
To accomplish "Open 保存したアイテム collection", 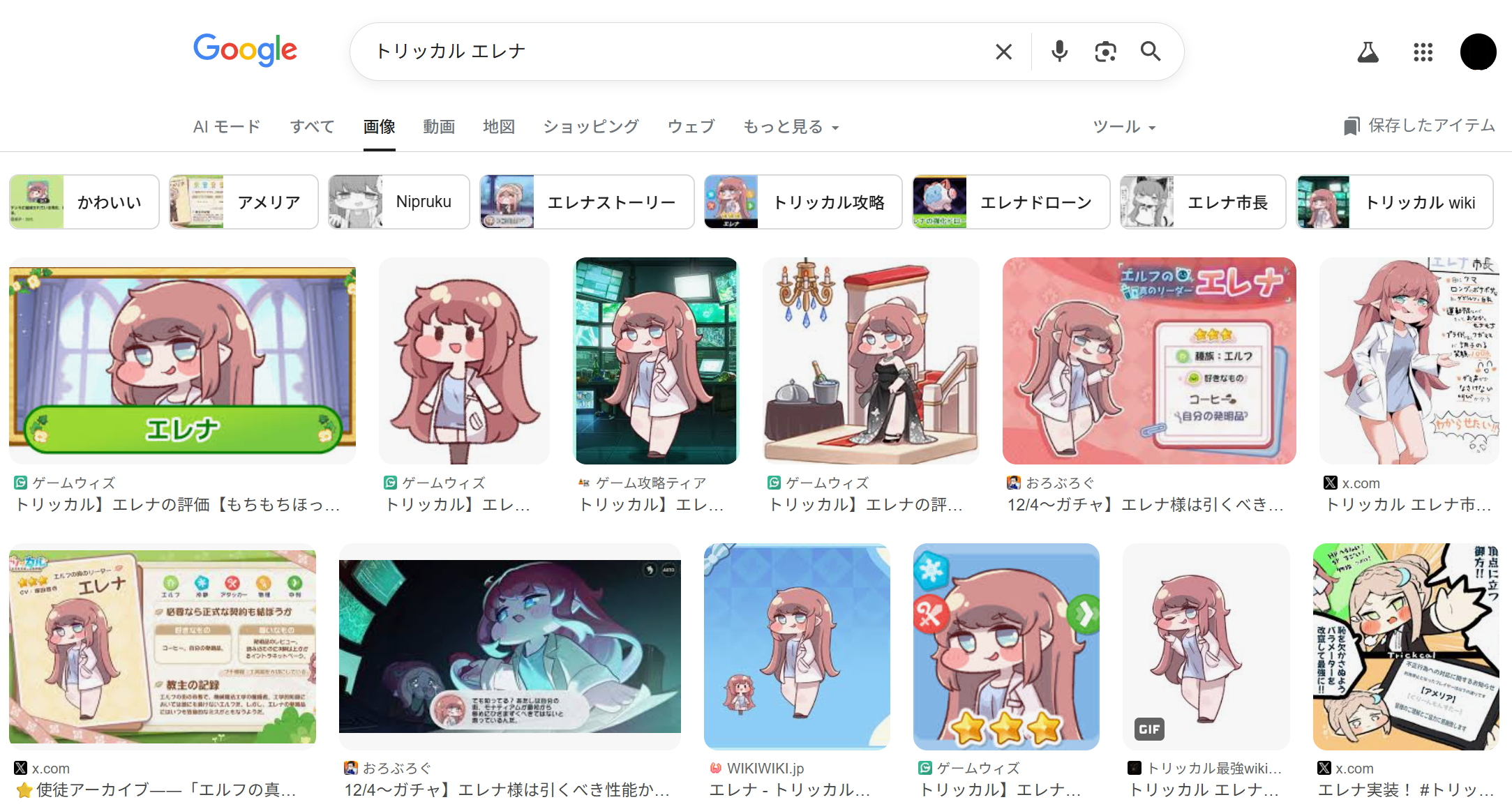I will (x=1419, y=126).
